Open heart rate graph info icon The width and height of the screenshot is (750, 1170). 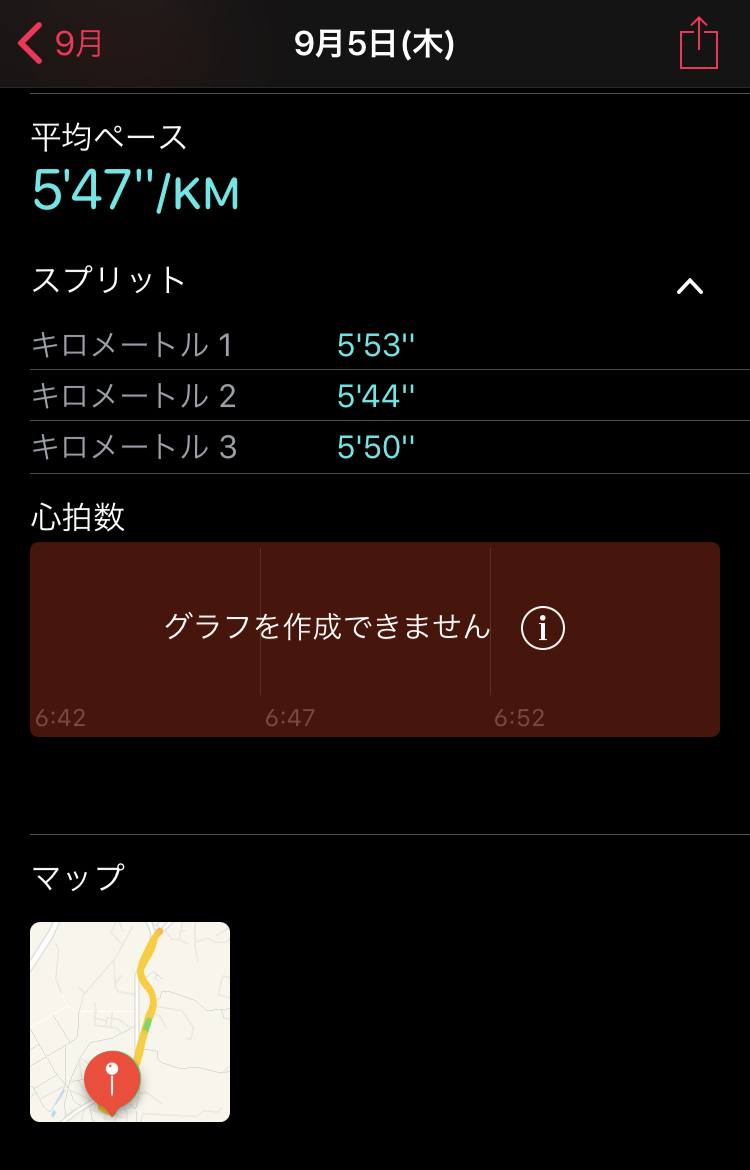[x=543, y=628]
